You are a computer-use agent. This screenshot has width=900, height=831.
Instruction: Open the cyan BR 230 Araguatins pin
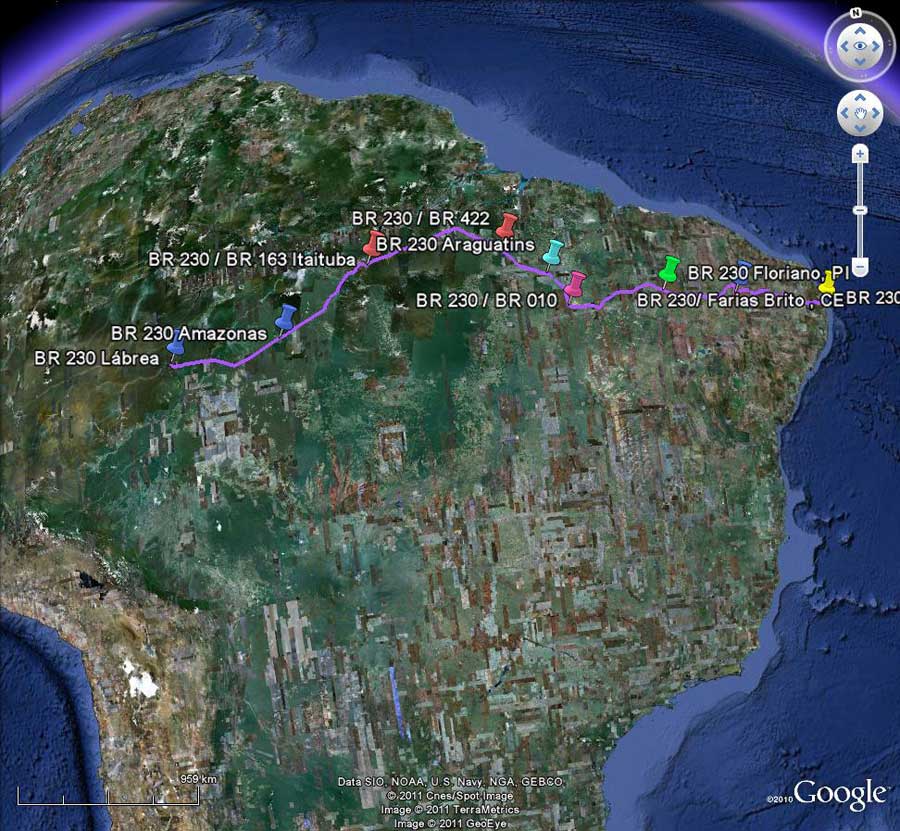coord(553,253)
